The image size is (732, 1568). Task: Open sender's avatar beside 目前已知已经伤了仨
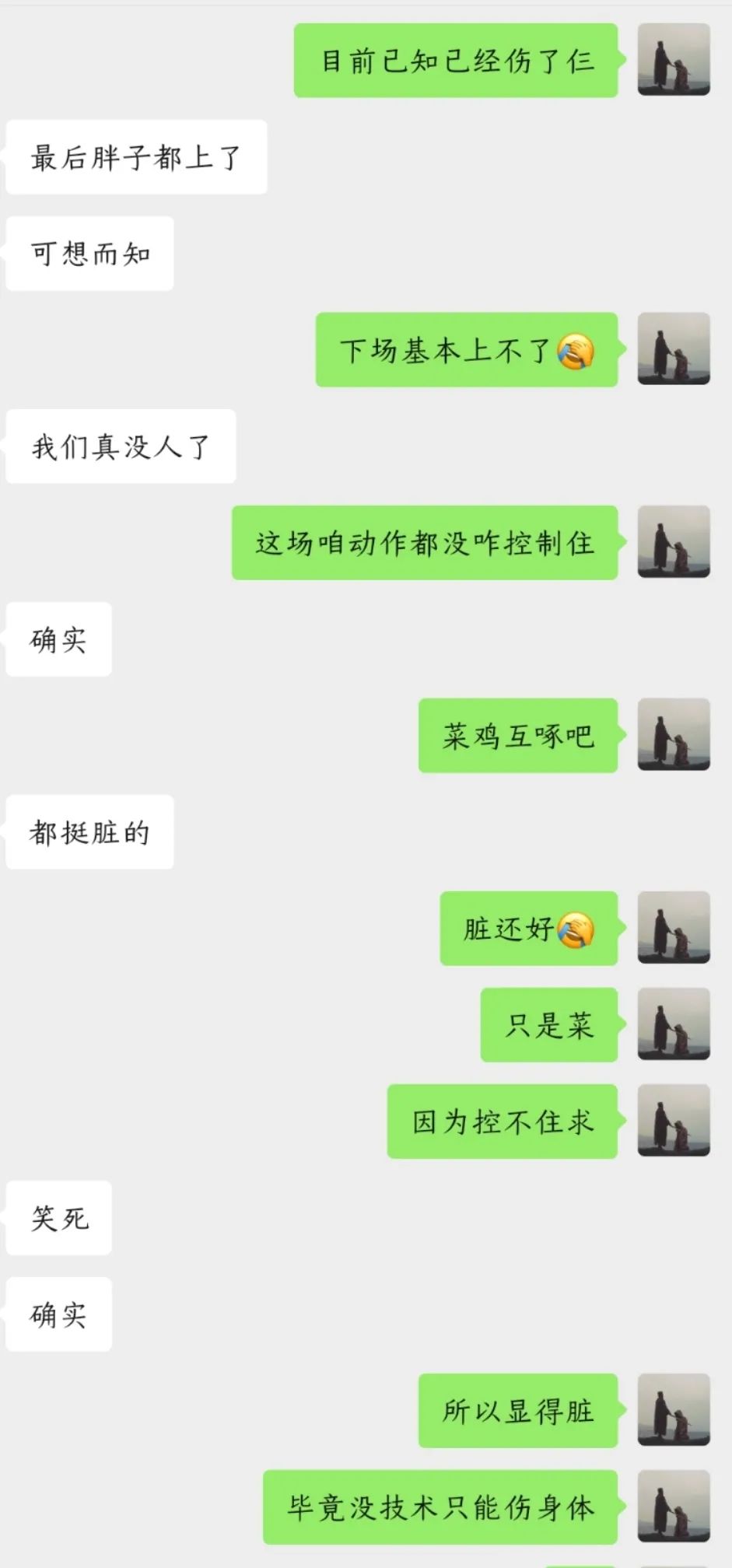(x=674, y=60)
